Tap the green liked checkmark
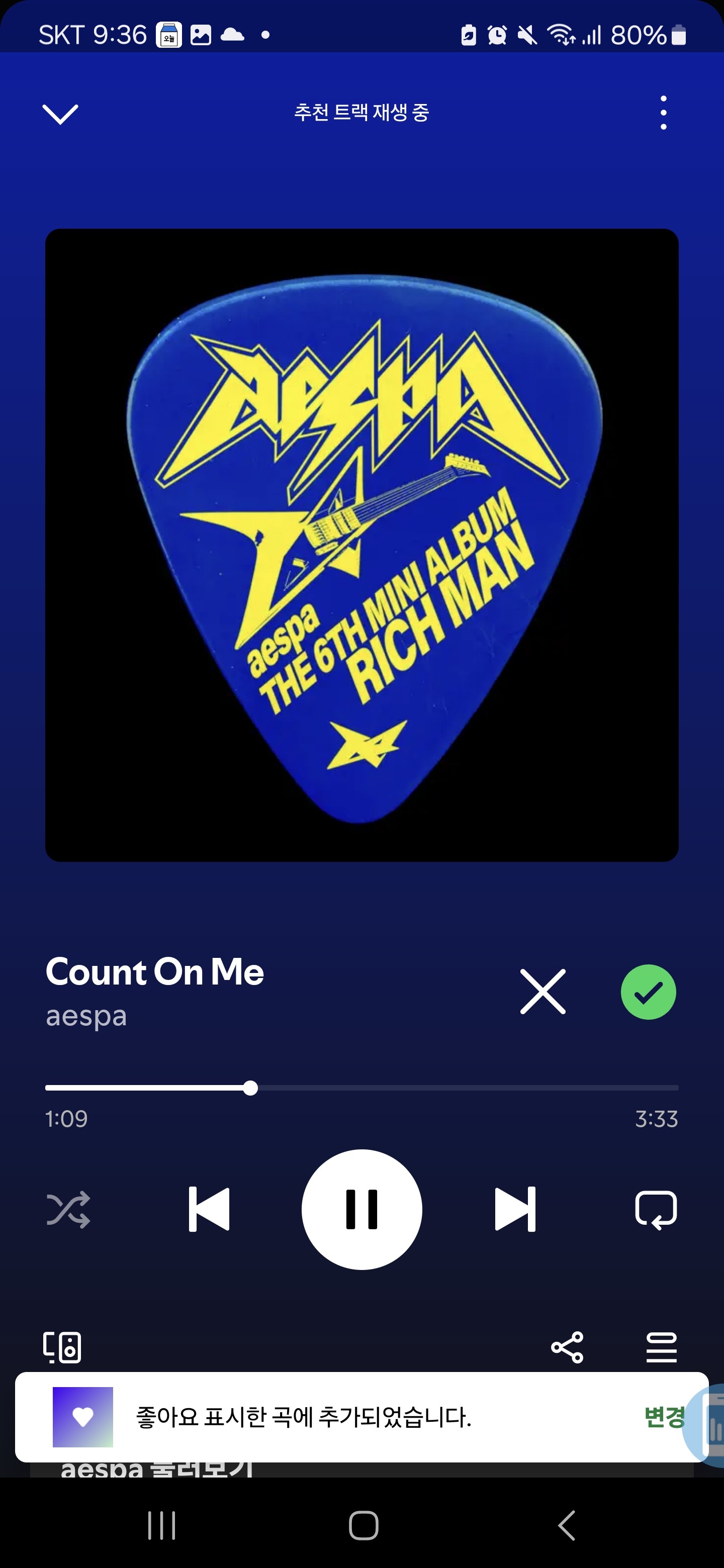The height and width of the screenshot is (1568, 724). [x=648, y=992]
